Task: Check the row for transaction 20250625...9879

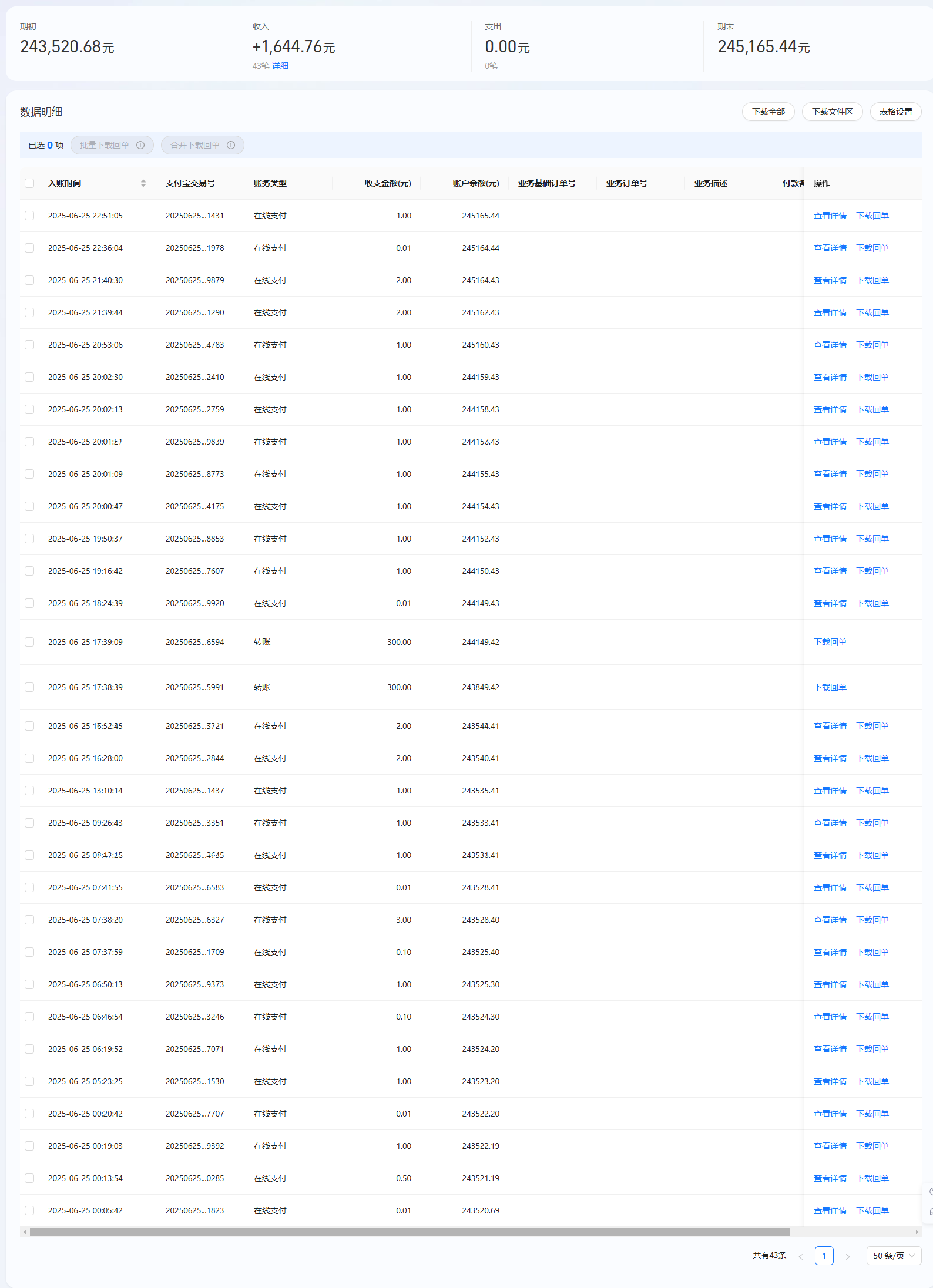Action: (29, 280)
